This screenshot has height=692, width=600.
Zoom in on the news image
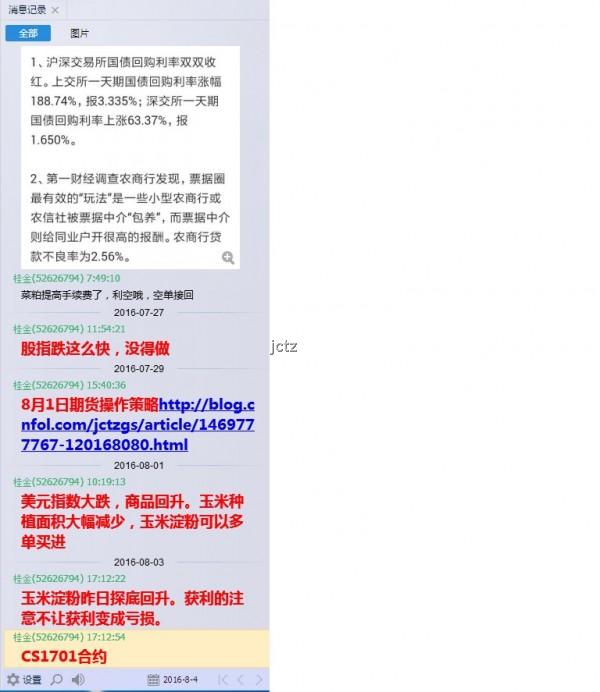(x=228, y=258)
